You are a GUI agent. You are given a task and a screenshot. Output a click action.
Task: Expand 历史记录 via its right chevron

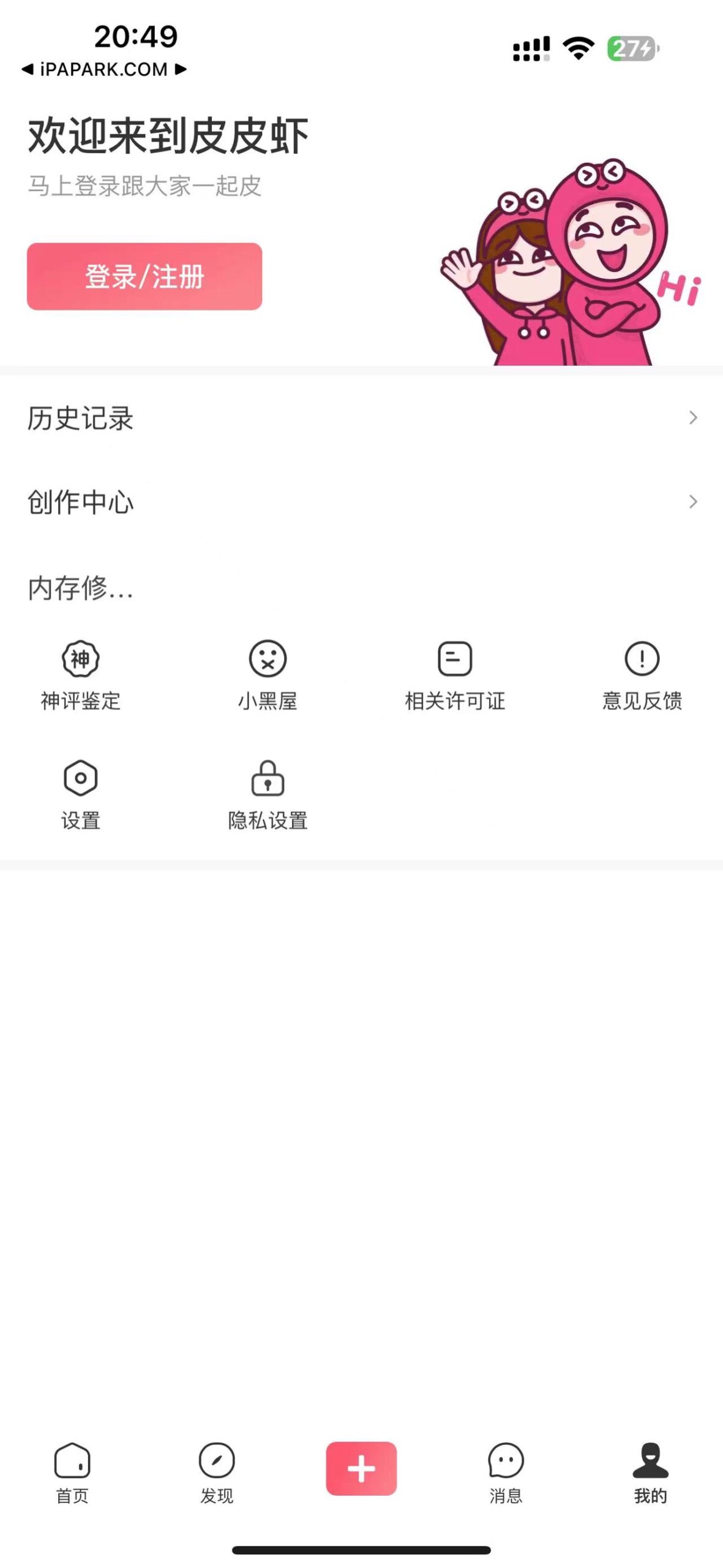693,418
